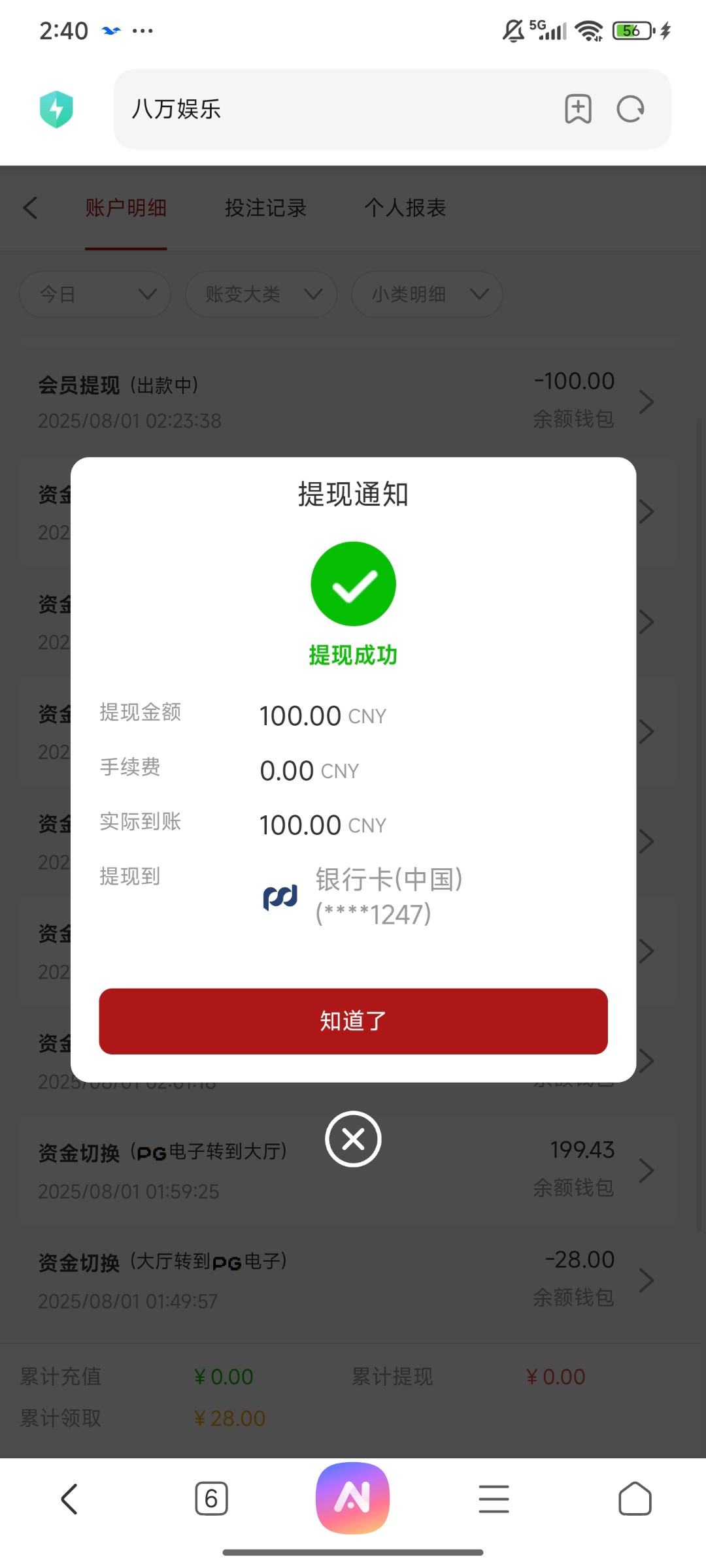
Task: Reload the current page
Action: 630,109
